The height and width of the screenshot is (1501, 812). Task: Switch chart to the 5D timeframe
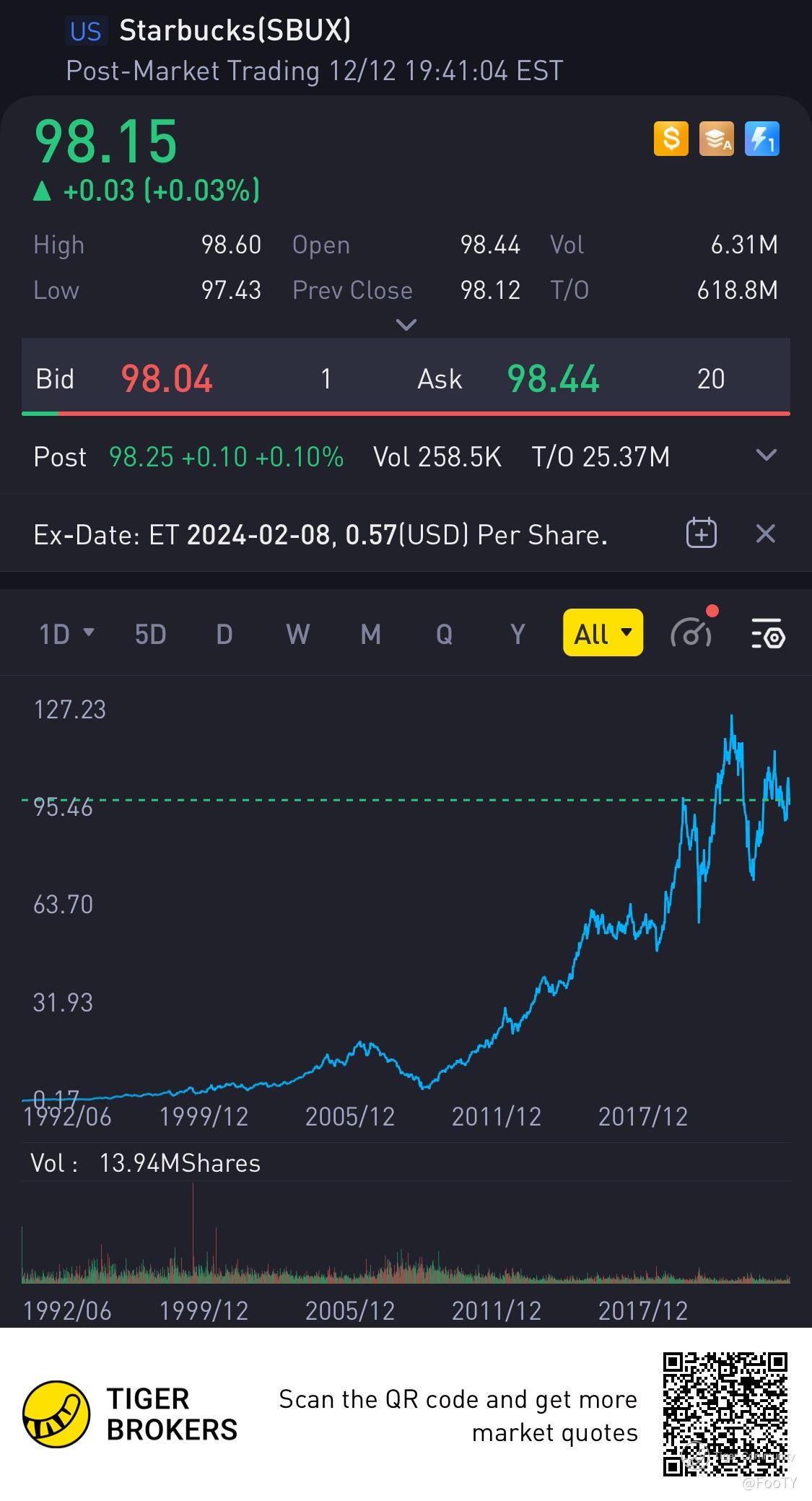coord(150,634)
